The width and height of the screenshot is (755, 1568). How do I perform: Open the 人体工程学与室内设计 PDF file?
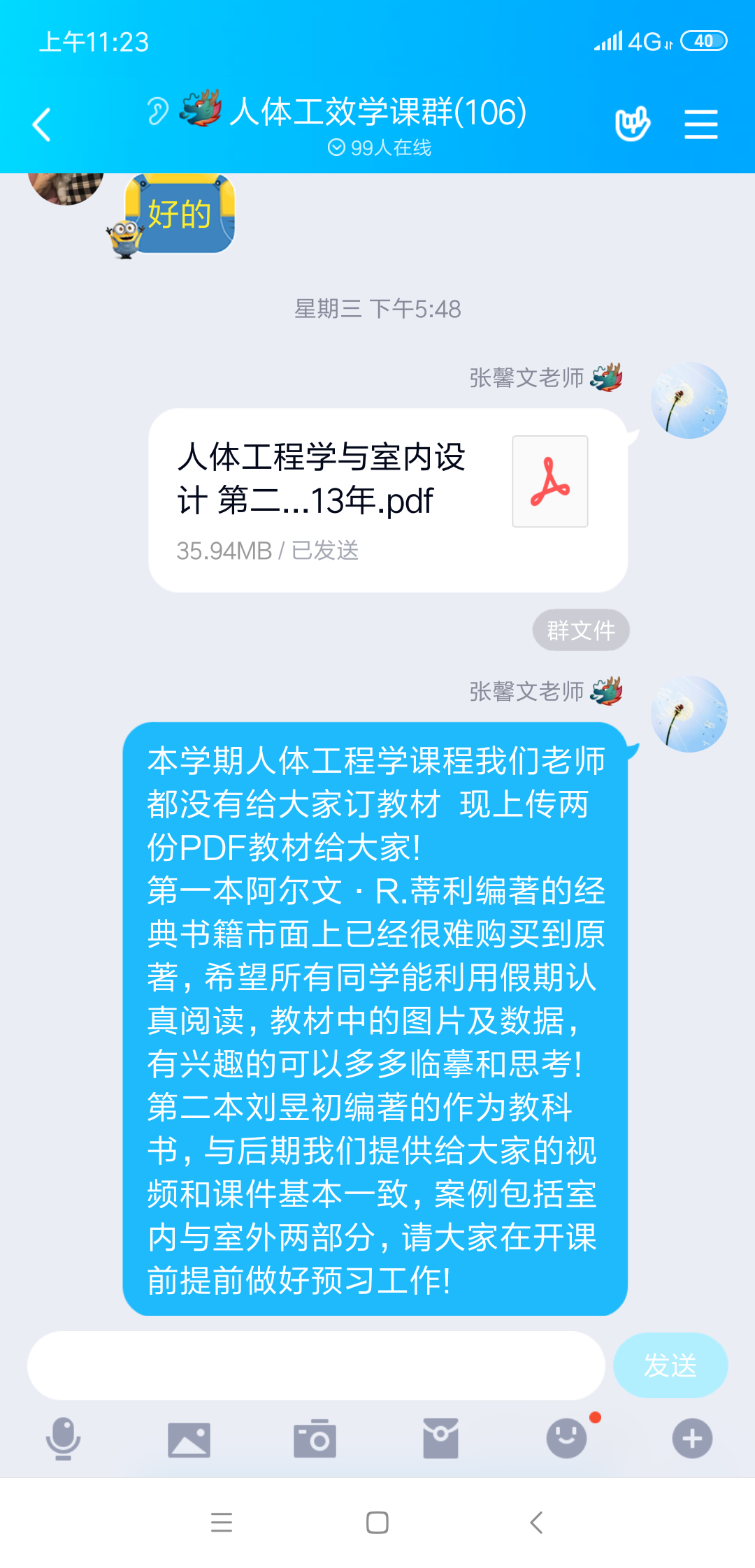pyautogui.click(x=388, y=500)
